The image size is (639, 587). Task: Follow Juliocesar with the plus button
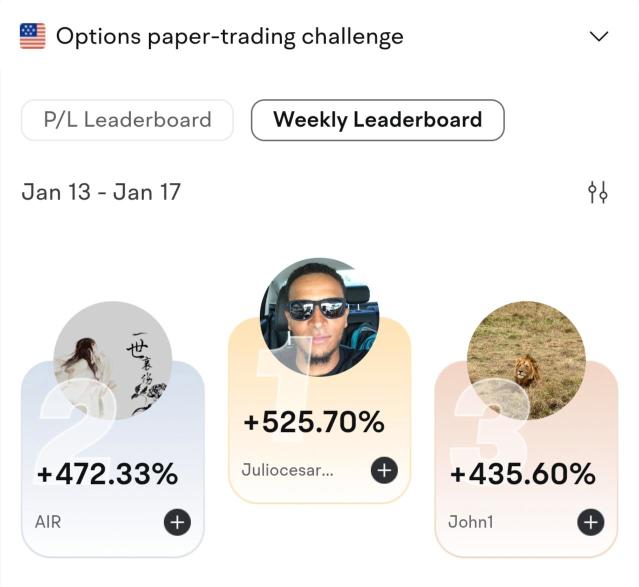(x=384, y=469)
